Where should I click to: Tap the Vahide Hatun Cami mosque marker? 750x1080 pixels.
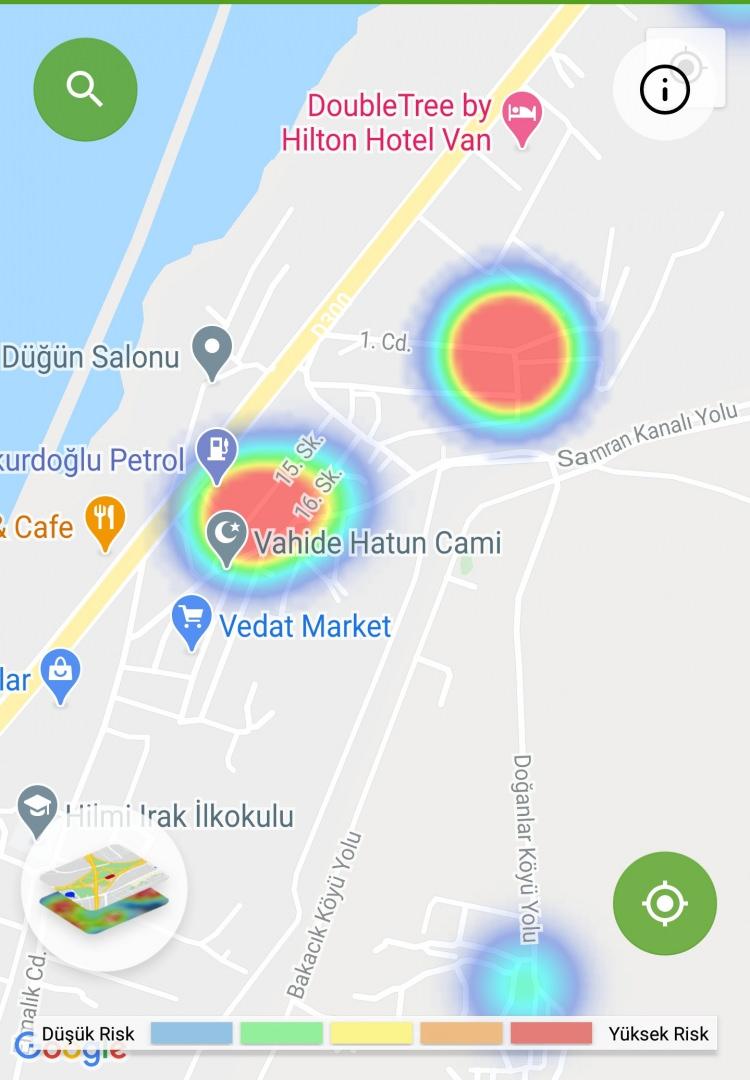(228, 535)
